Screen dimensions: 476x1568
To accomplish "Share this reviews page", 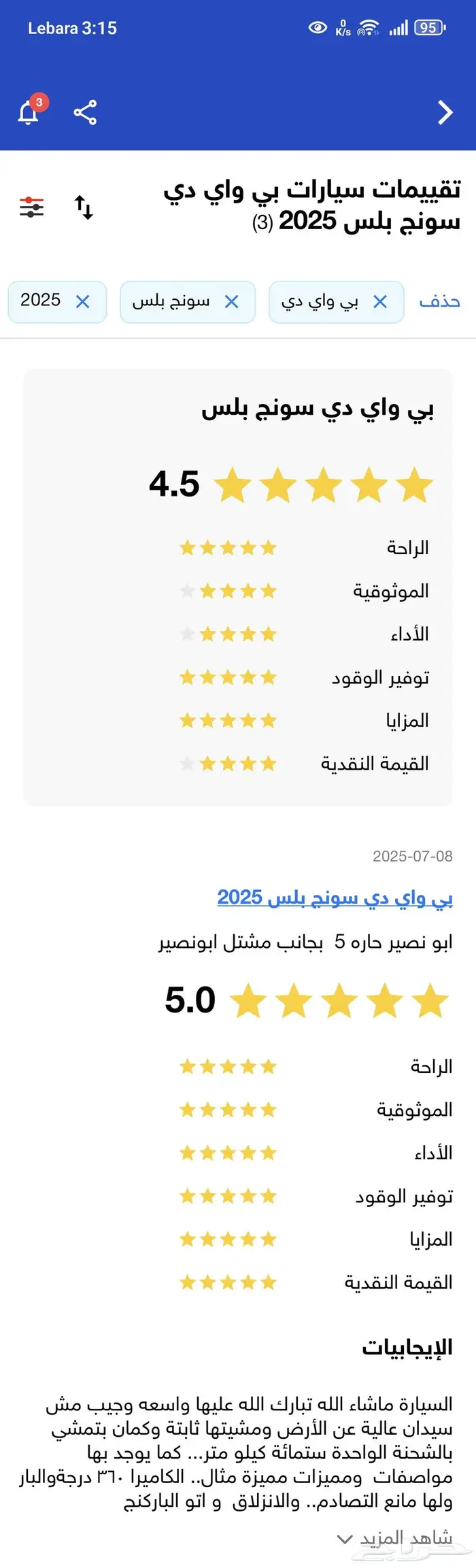I will 85,112.
